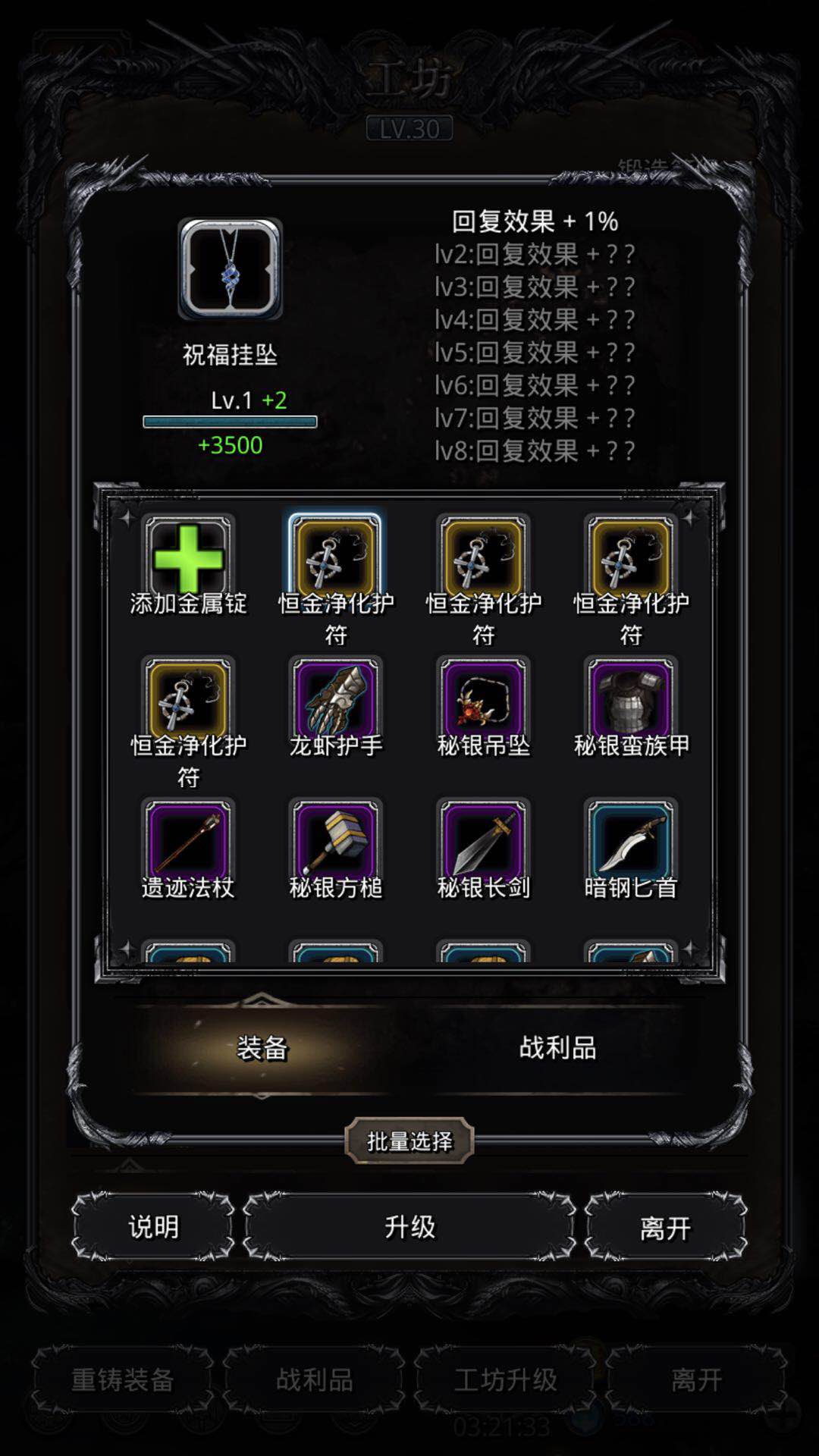
Task: Pick the 遗迹法杖 staff
Action: (188, 843)
